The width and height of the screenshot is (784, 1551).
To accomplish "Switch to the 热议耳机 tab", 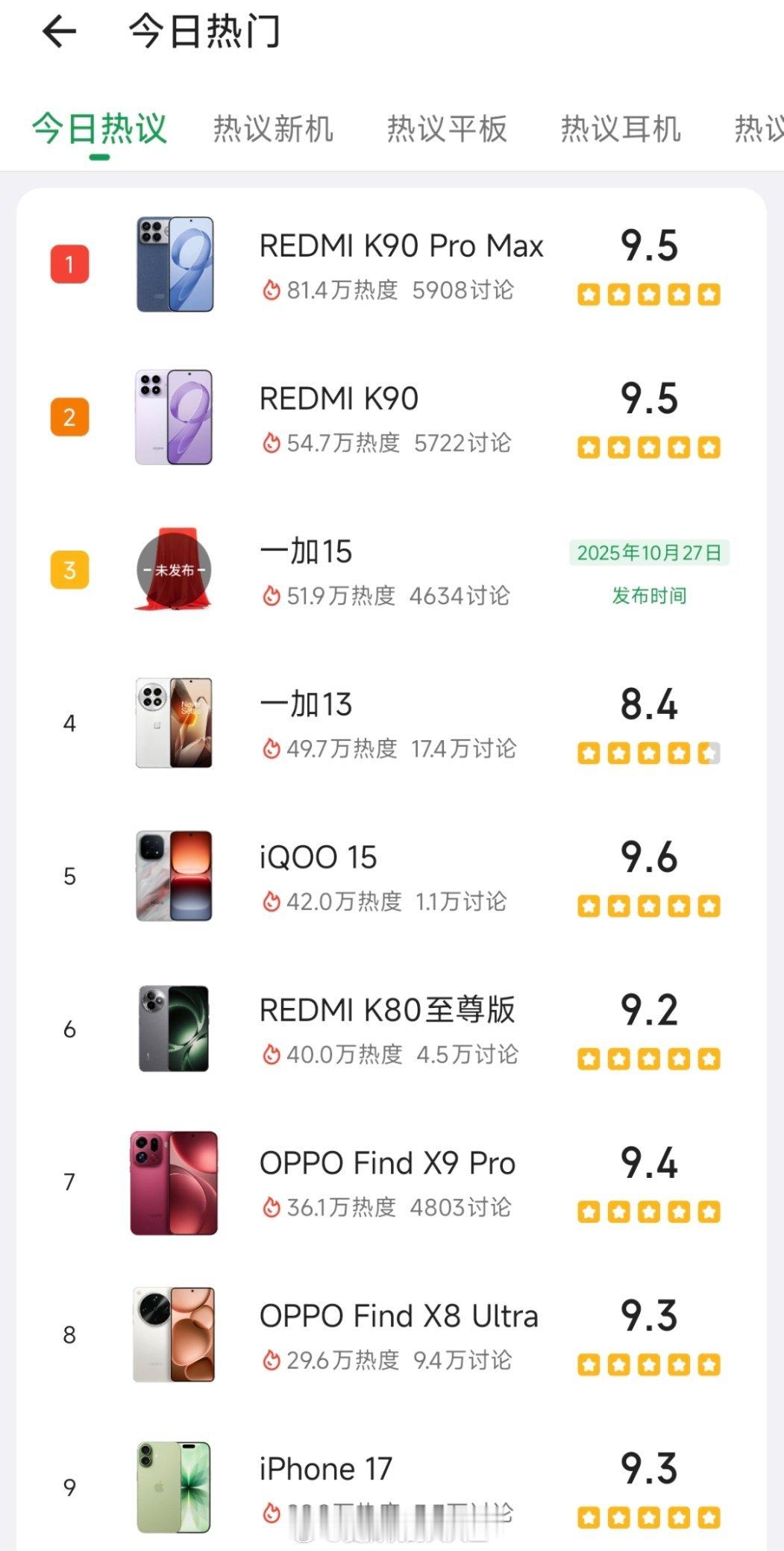I will pos(621,129).
